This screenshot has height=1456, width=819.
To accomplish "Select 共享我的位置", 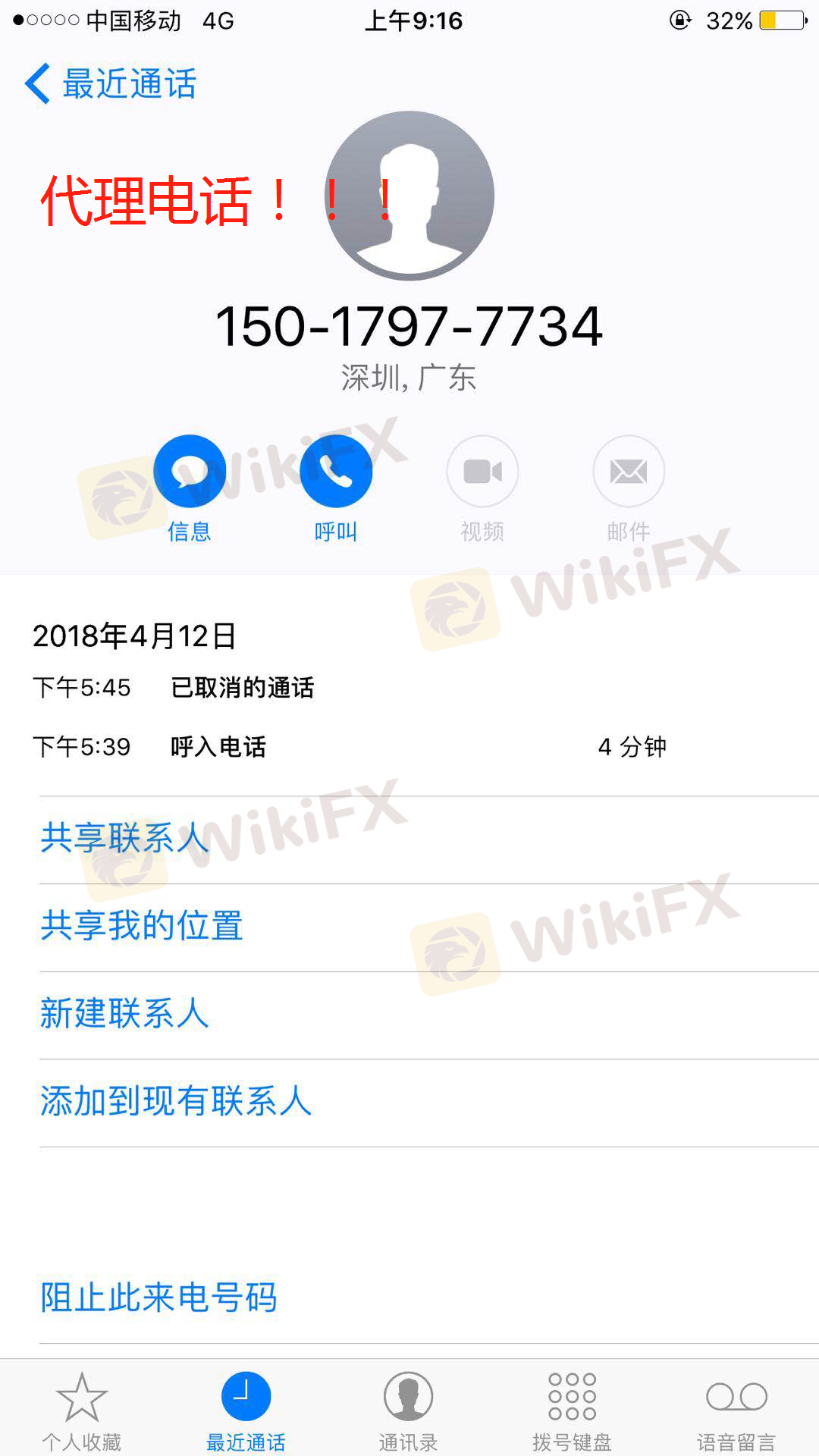I will 142,927.
